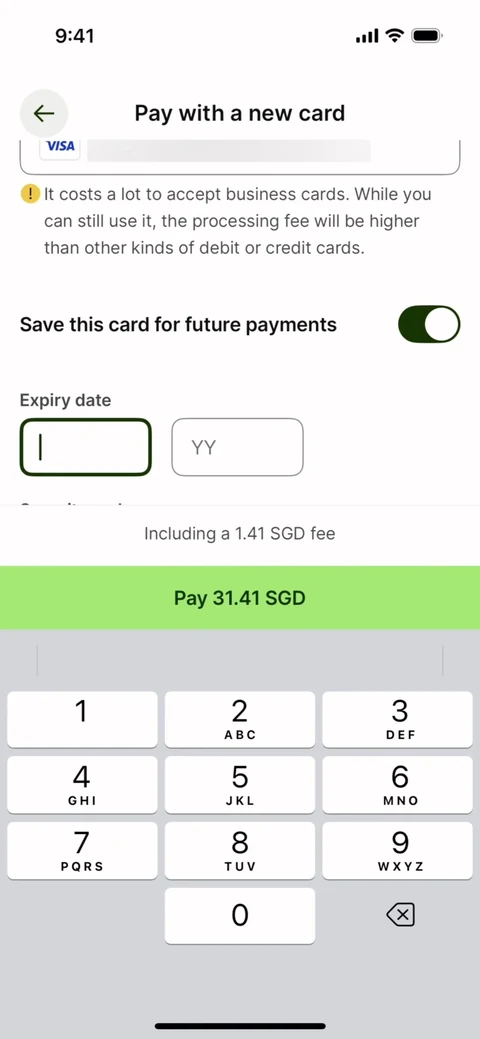Tap the card number field with Visa logo

coord(239,156)
